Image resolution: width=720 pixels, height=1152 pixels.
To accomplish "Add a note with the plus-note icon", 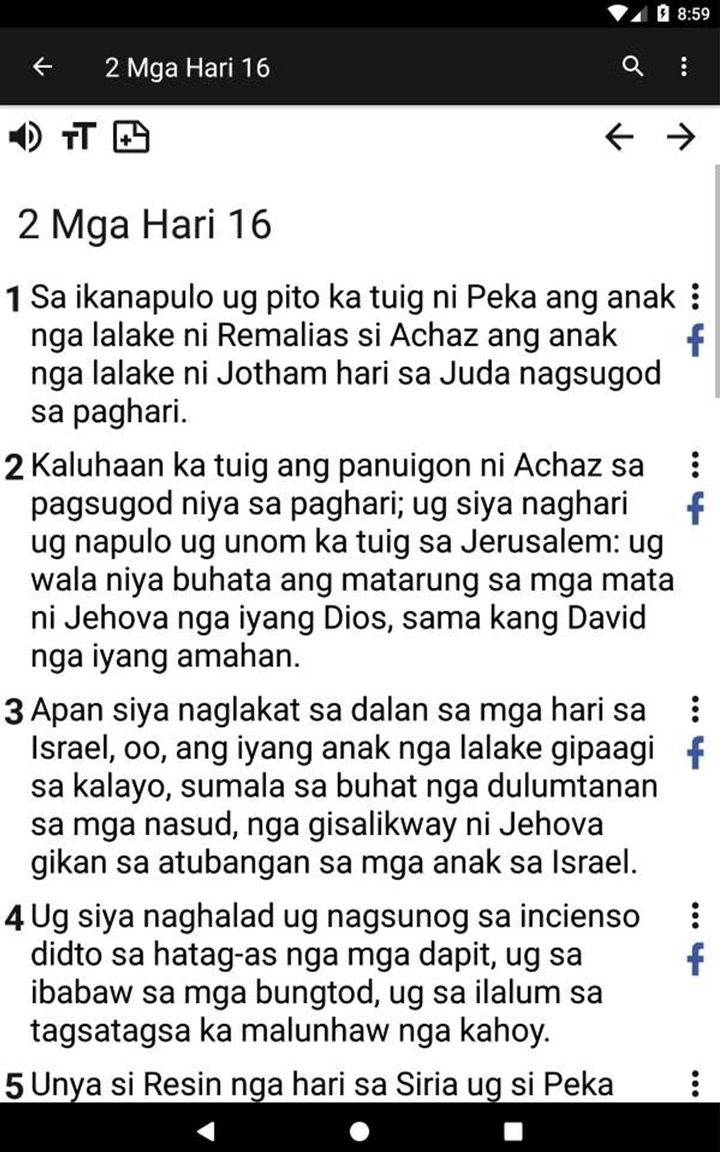I will point(131,137).
